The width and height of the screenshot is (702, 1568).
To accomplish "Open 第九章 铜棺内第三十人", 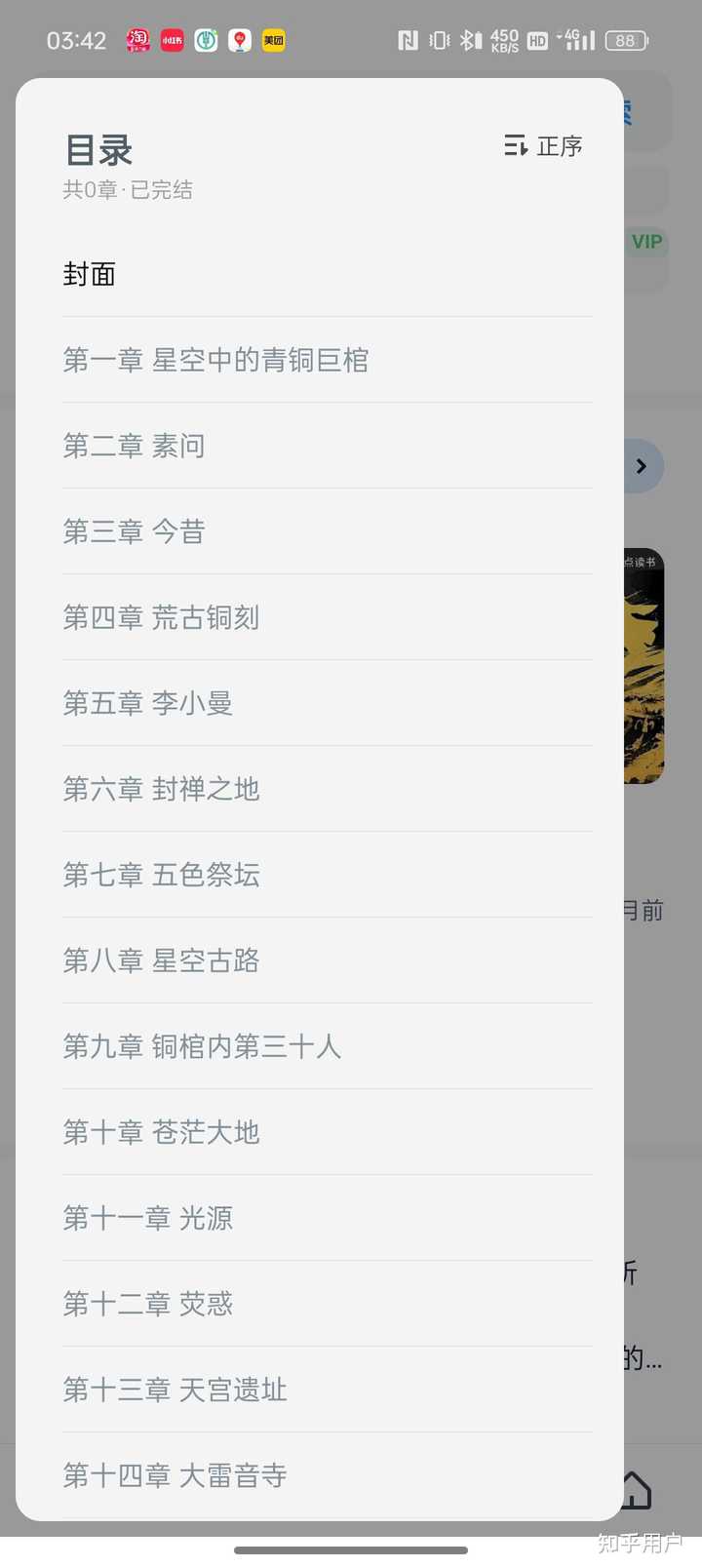I will [x=202, y=1047].
